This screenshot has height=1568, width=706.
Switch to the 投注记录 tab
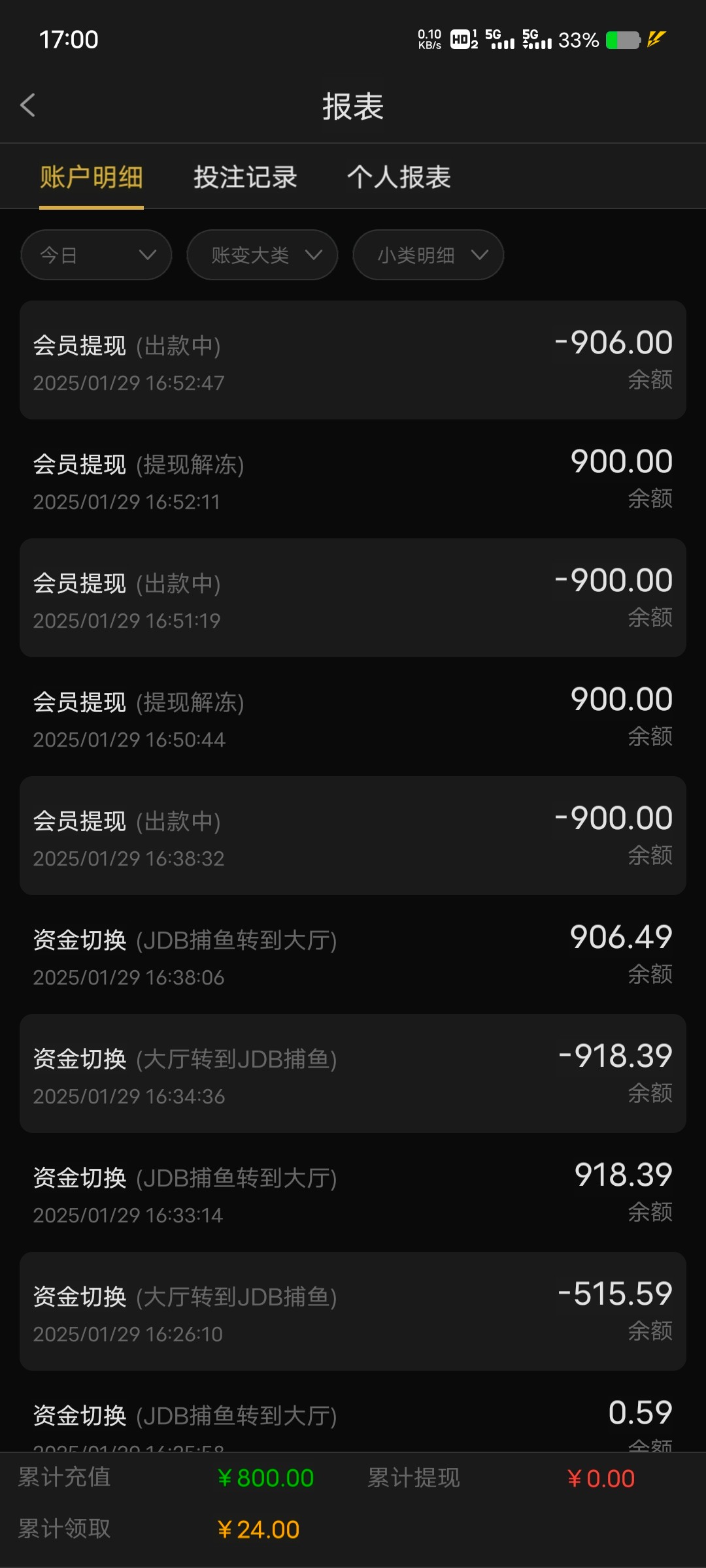coord(245,177)
